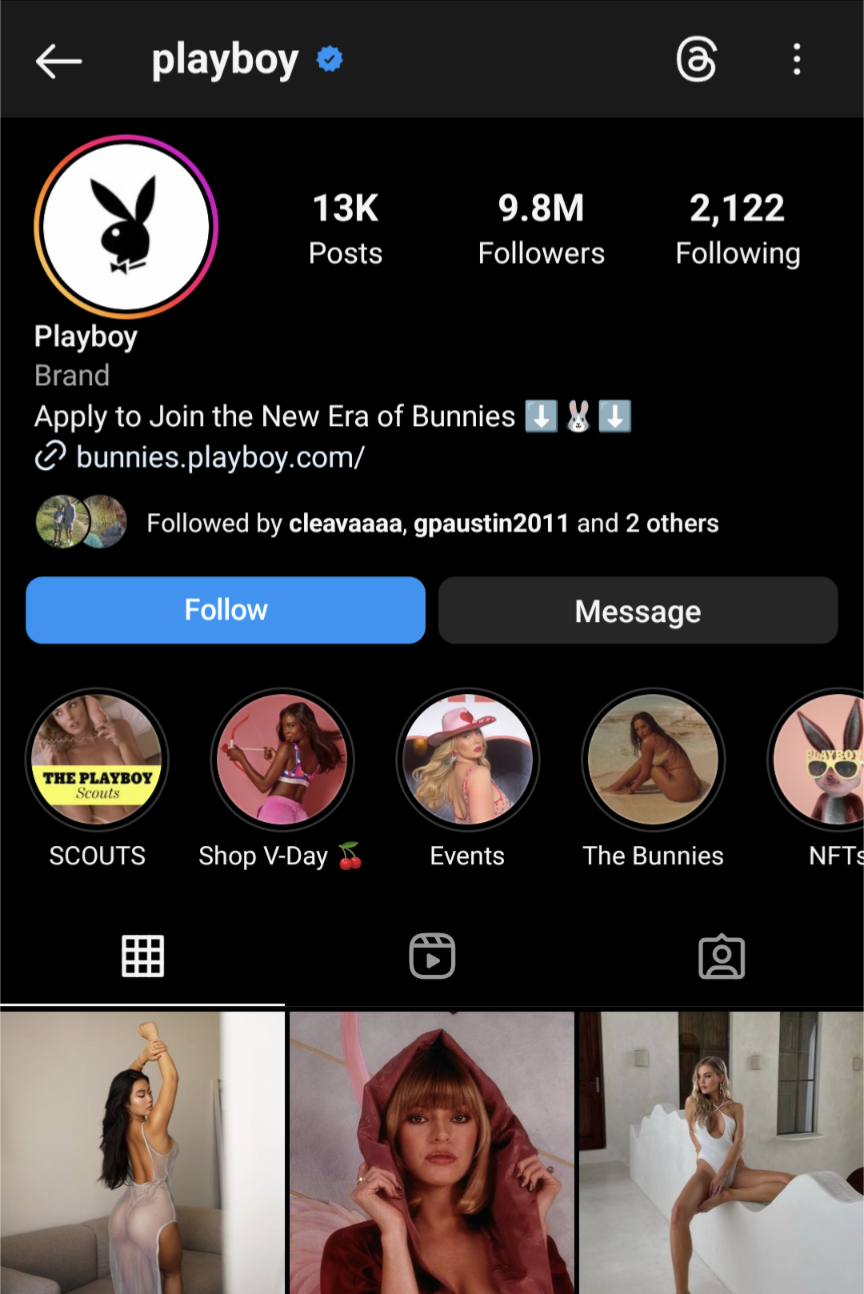864x1294 pixels.
Task: Open the Events story highlight
Action: tap(467, 760)
